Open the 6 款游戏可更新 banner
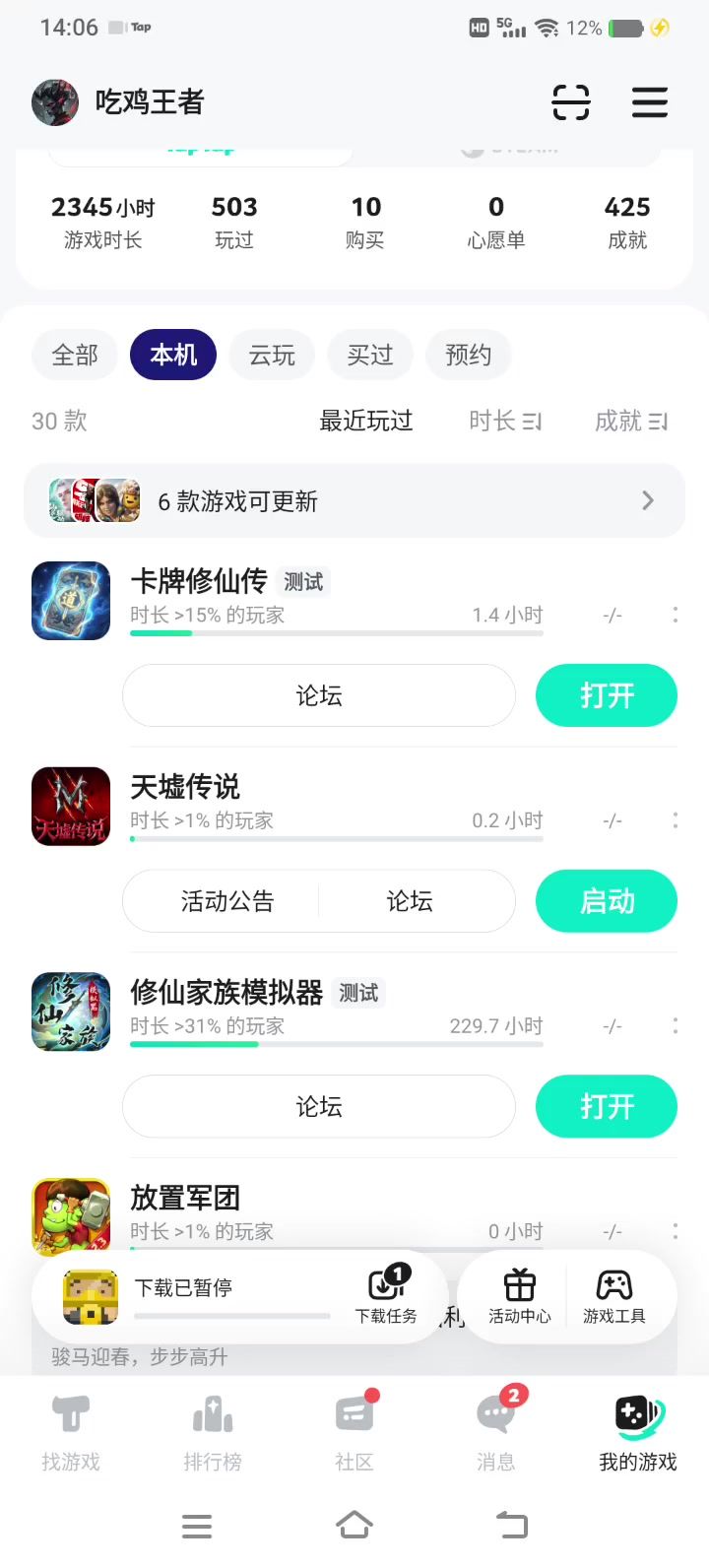 [354, 501]
